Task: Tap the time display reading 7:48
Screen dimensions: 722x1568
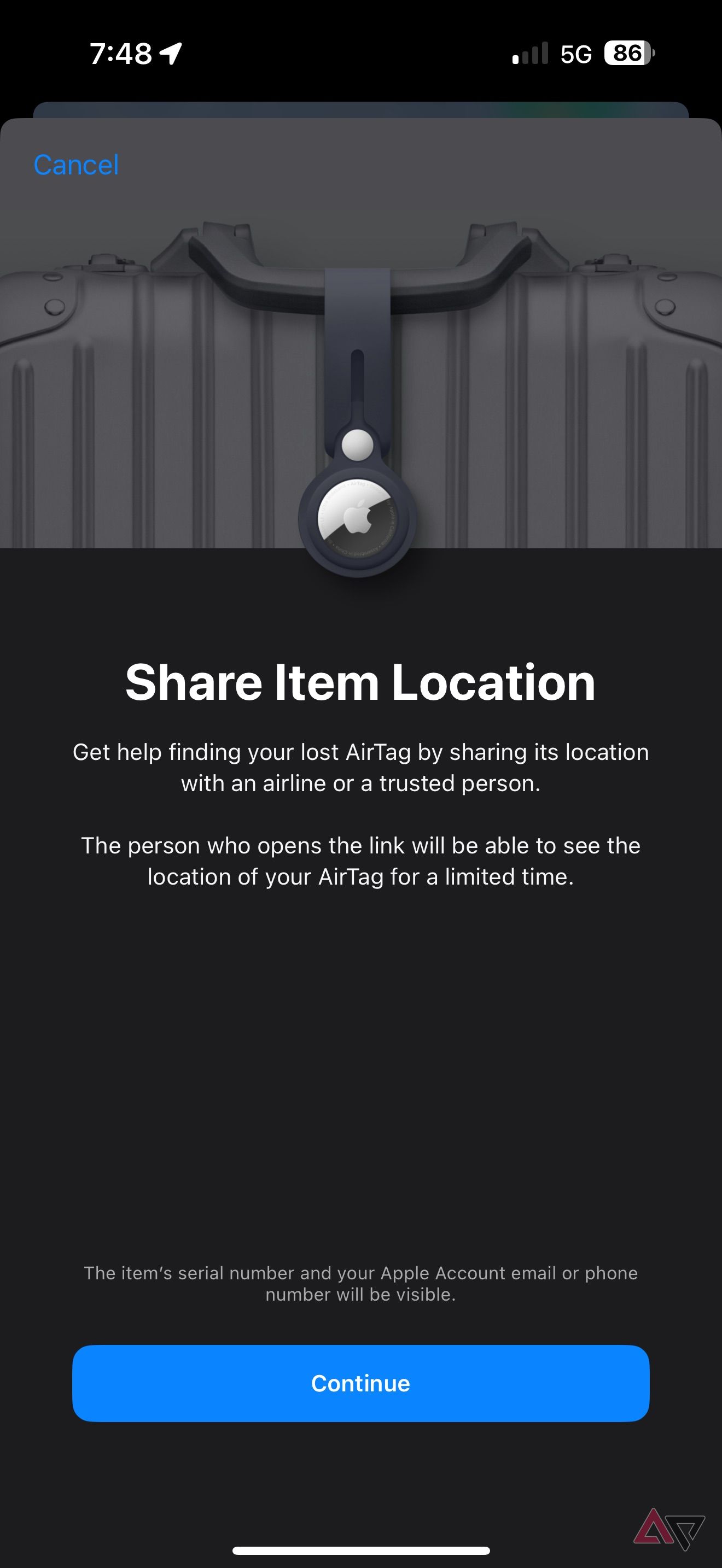Action: coord(119,54)
